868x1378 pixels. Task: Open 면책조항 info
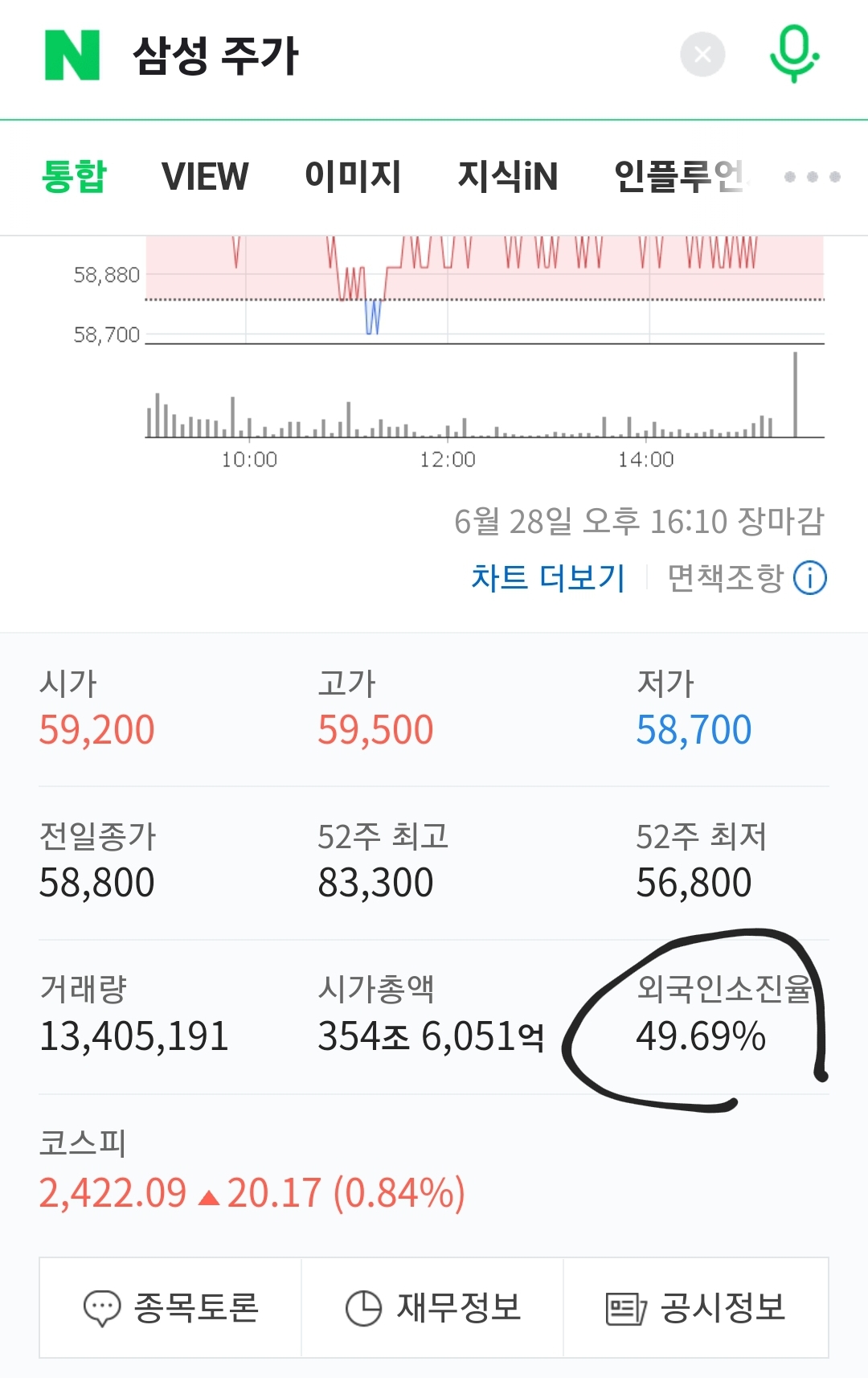[x=745, y=577]
